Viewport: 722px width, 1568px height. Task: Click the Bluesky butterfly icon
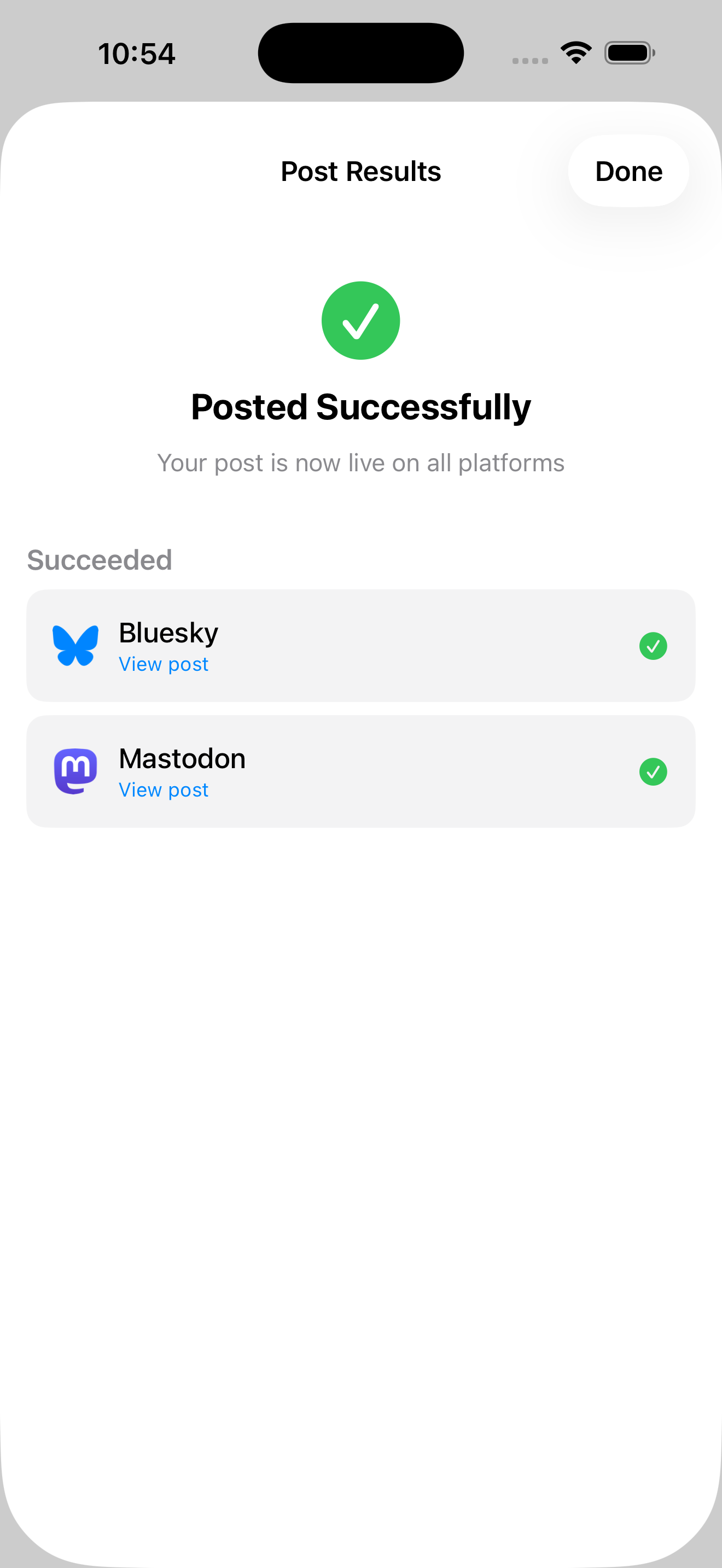coord(75,645)
